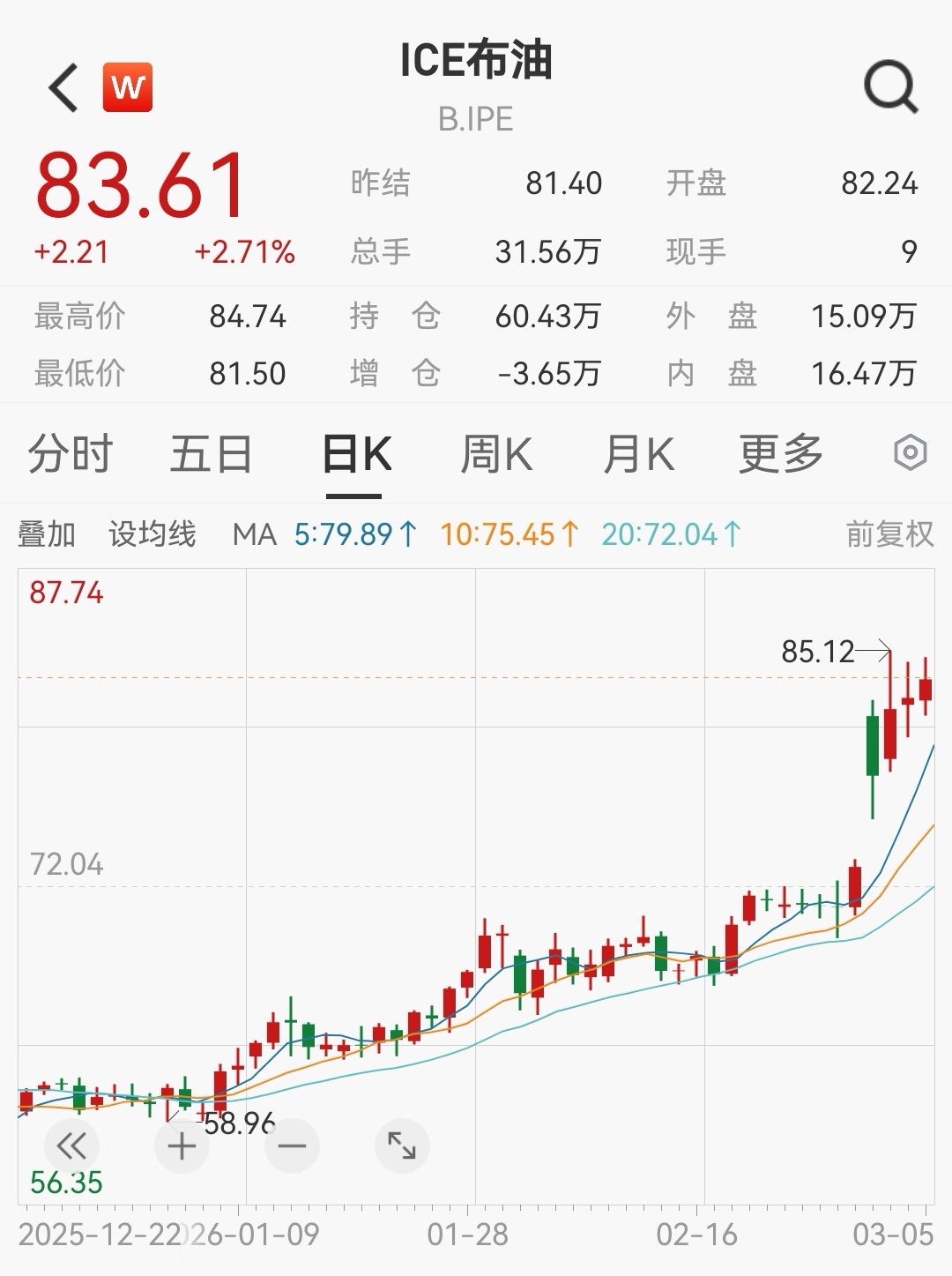952x1276 pixels.
Task: Switch to the 分时 chart tab
Action: (71, 455)
